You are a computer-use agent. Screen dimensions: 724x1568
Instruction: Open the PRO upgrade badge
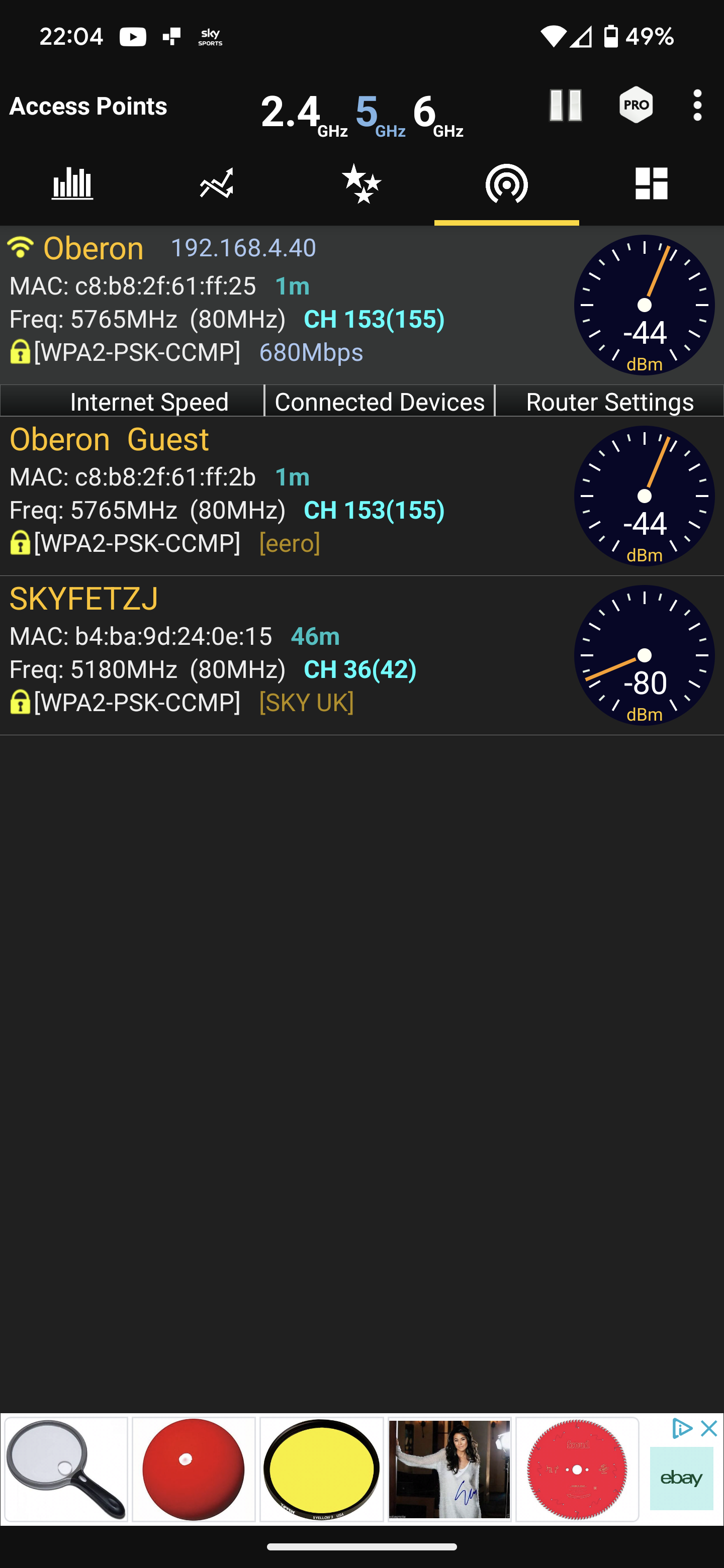[x=636, y=106]
